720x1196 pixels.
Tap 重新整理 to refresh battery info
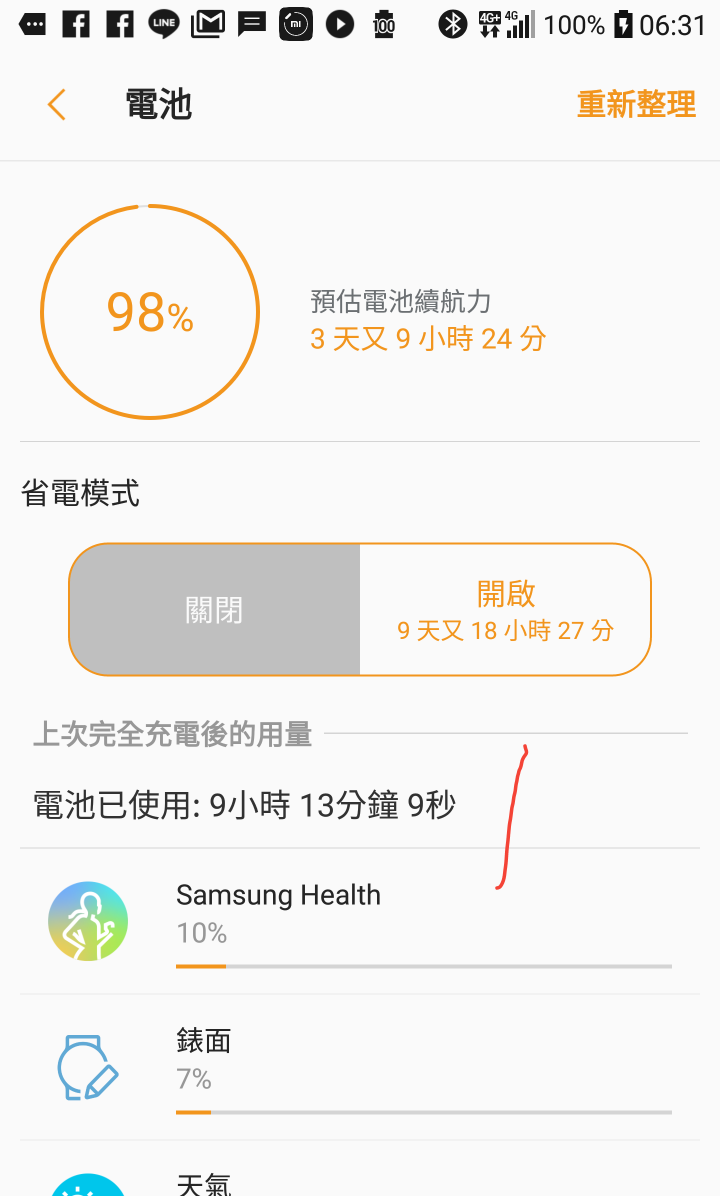[636, 105]
